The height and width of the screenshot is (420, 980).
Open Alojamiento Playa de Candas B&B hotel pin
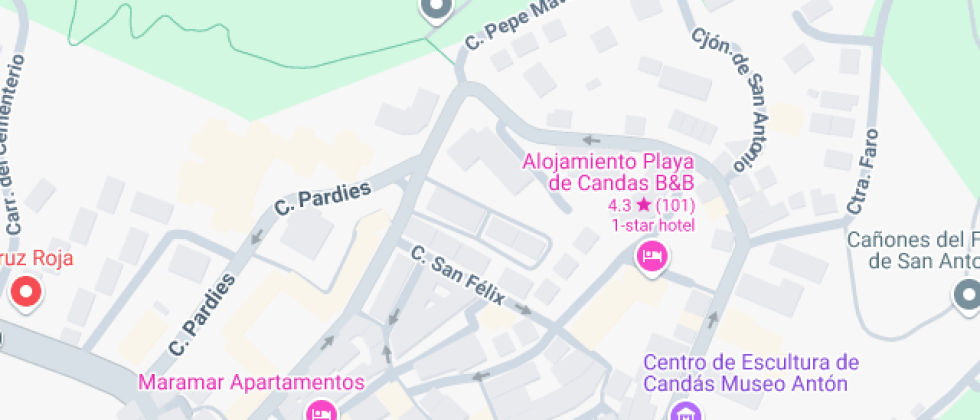tap(652, 257)
